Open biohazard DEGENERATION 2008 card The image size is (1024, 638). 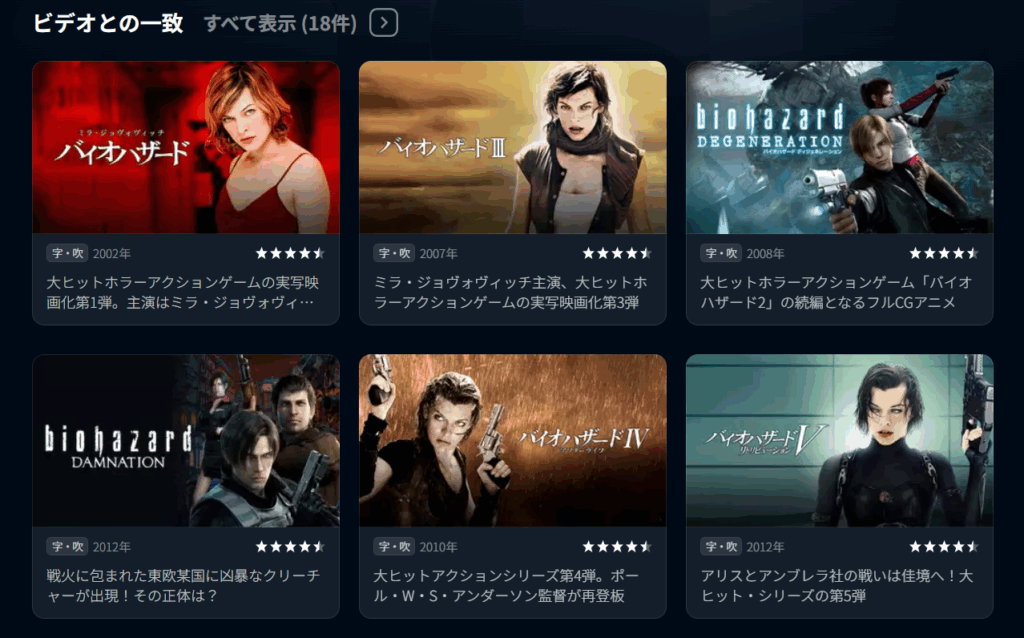[839, 148]
